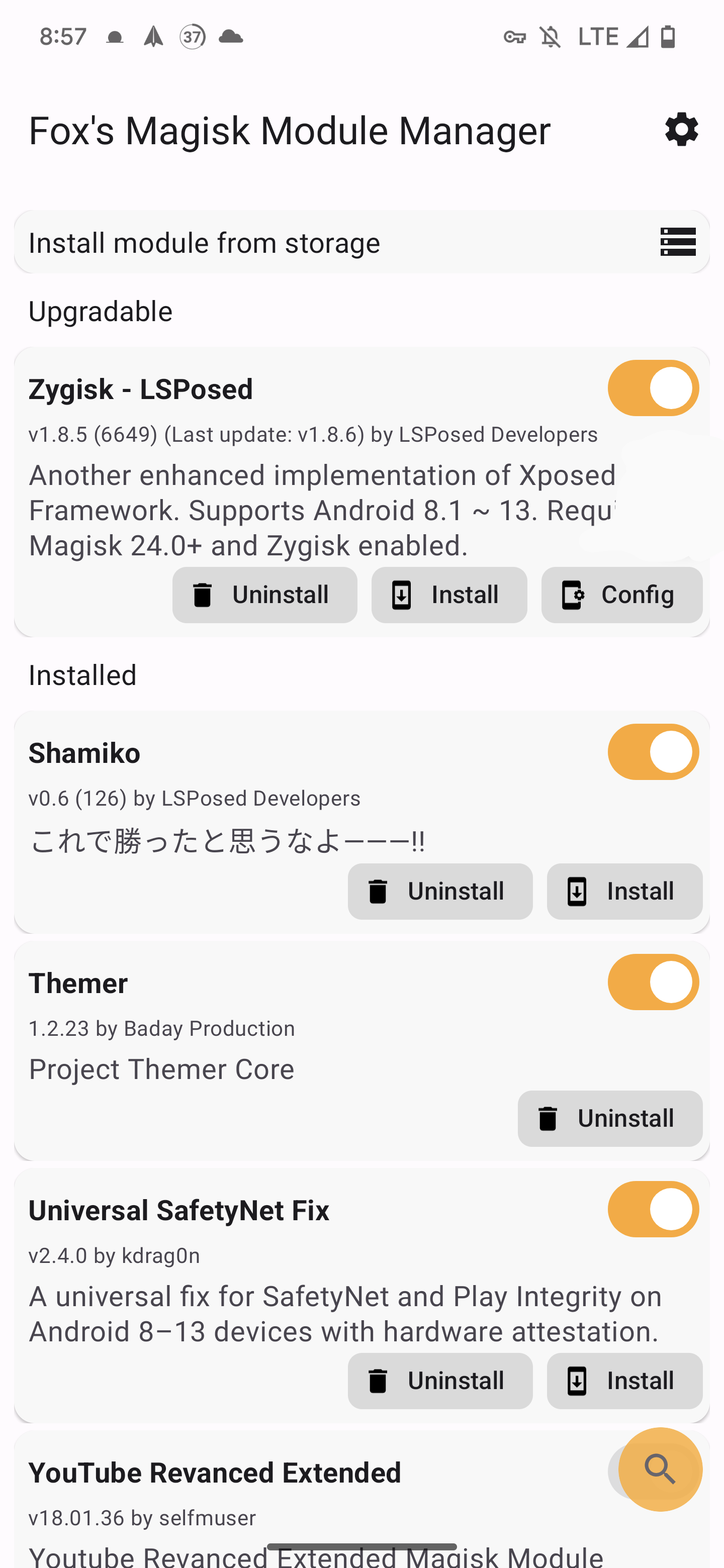Turn off the Shamiko module switch
This screenshot has height=1568, width=724.
tap(654, 752)
